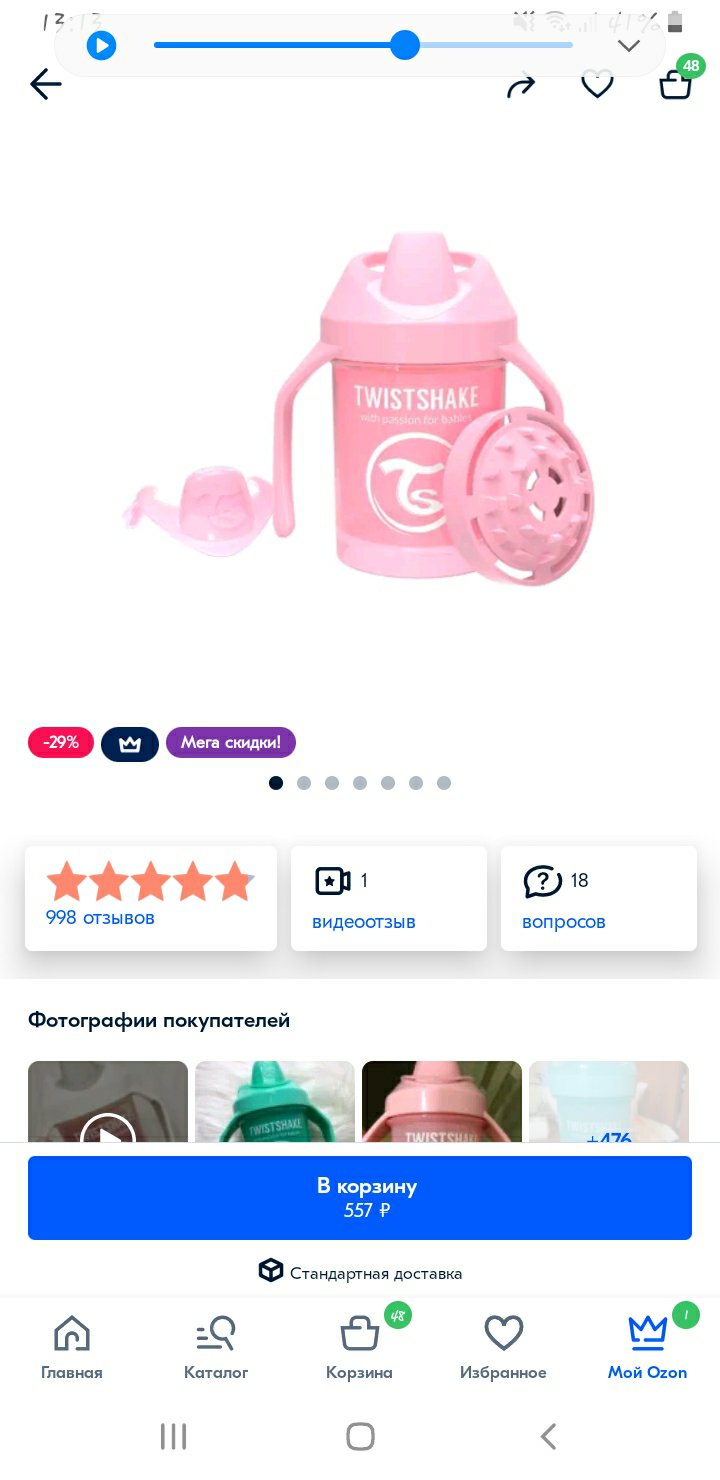View all customer photos via +476 tile
Viewport: 720px width, 1480px height.
point(609,1102)
